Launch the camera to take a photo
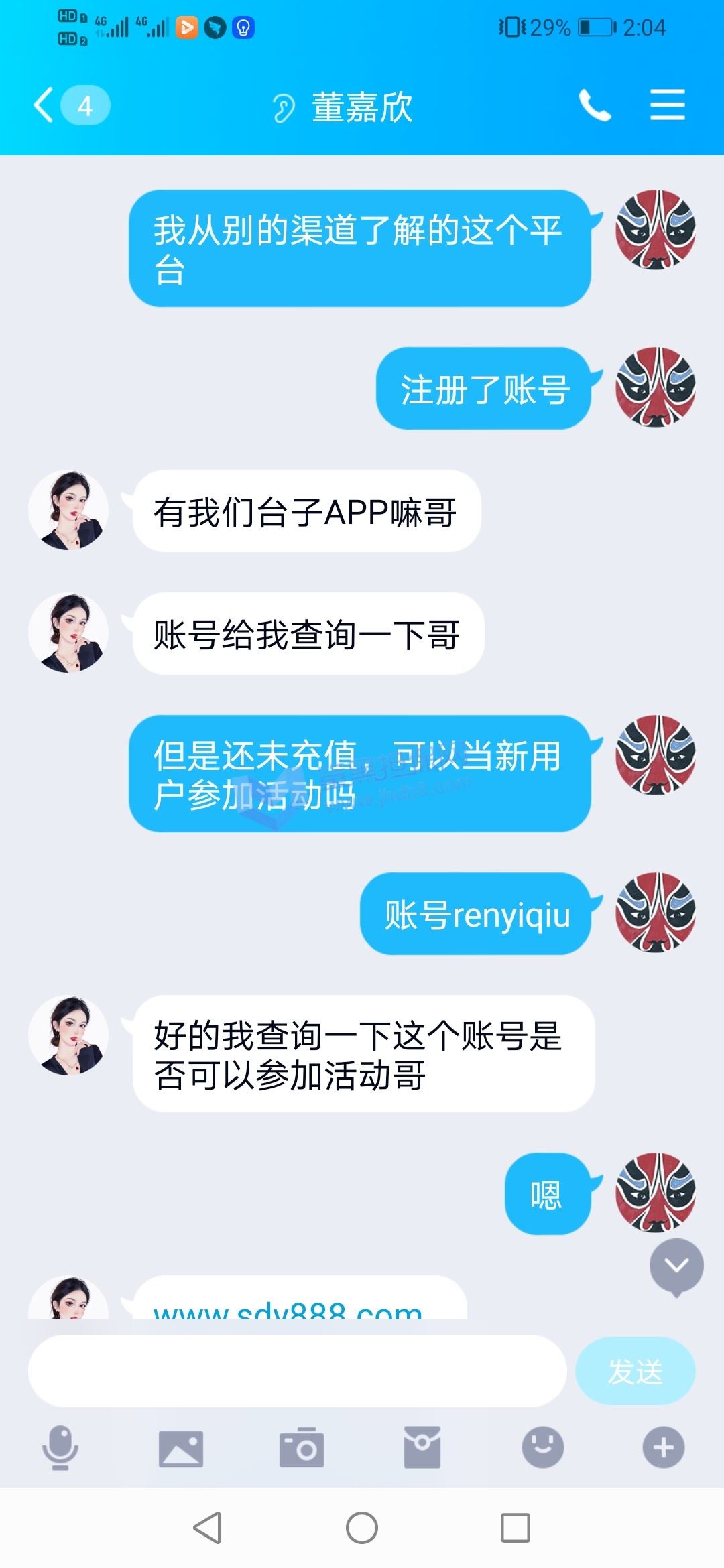 (x=301, y=1447)
